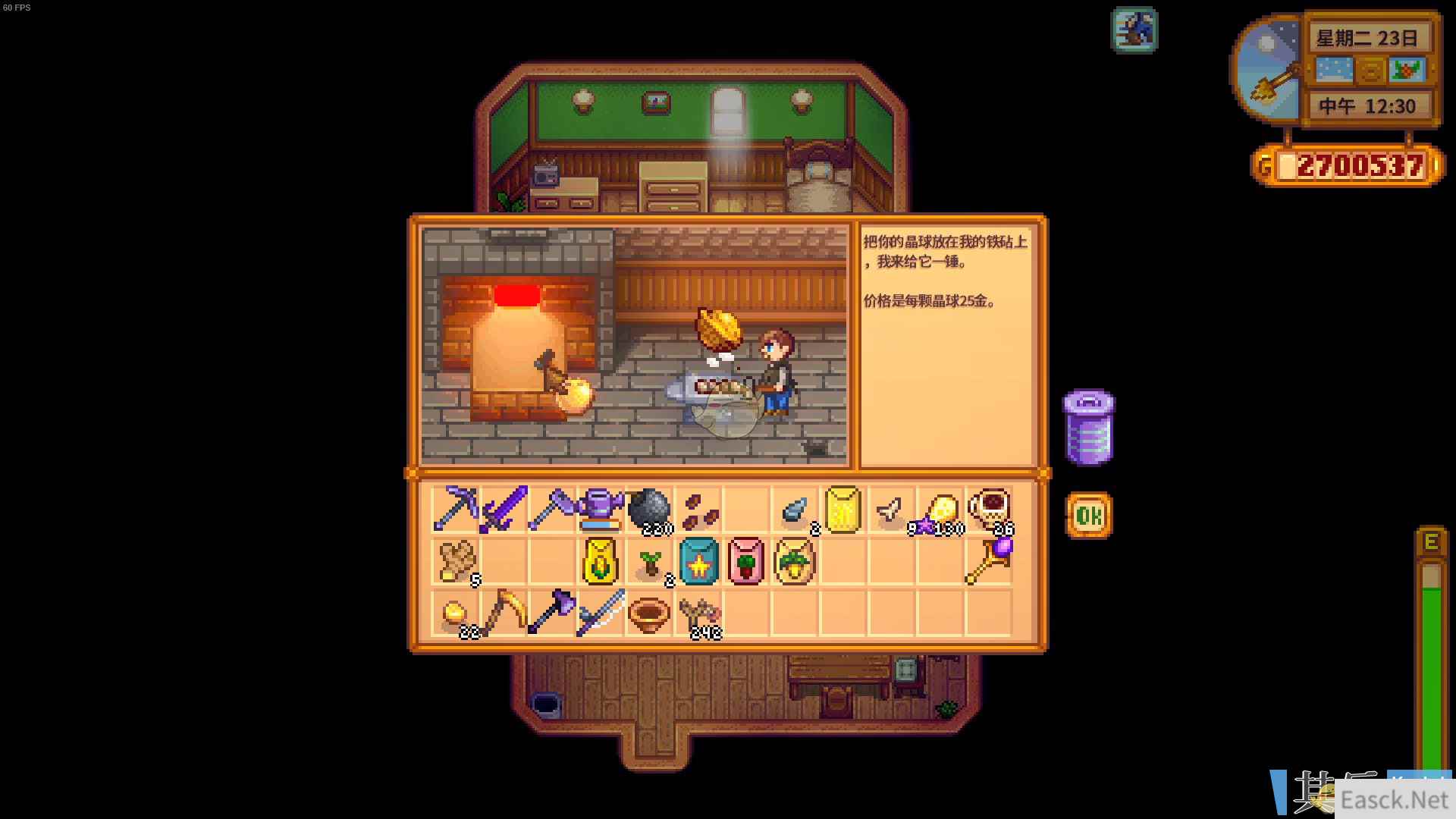Pick the golden scythe tool
This screenshot has height=819, width=1456.
(x=504, y=611)
